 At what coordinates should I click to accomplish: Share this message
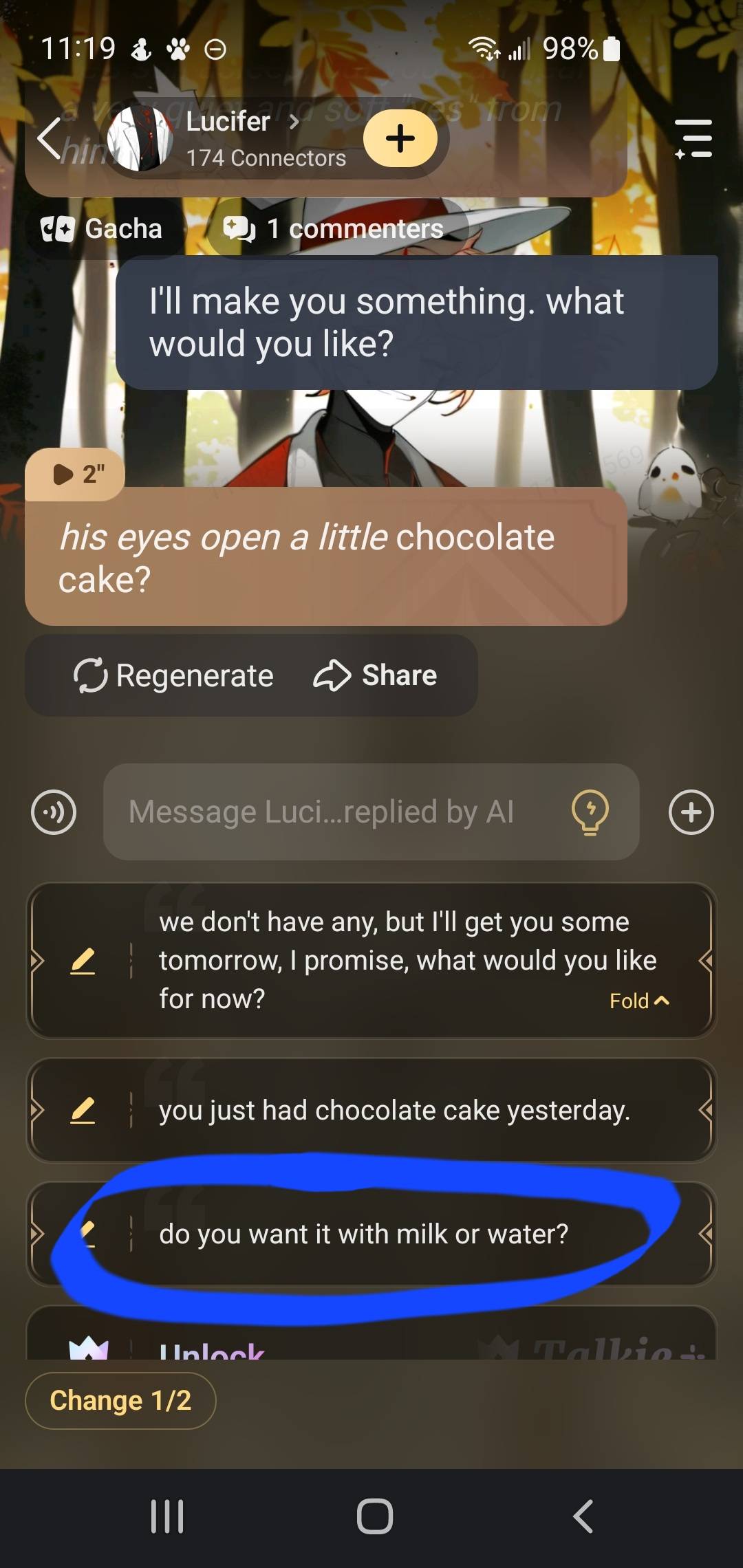click(x=376, y=675)
